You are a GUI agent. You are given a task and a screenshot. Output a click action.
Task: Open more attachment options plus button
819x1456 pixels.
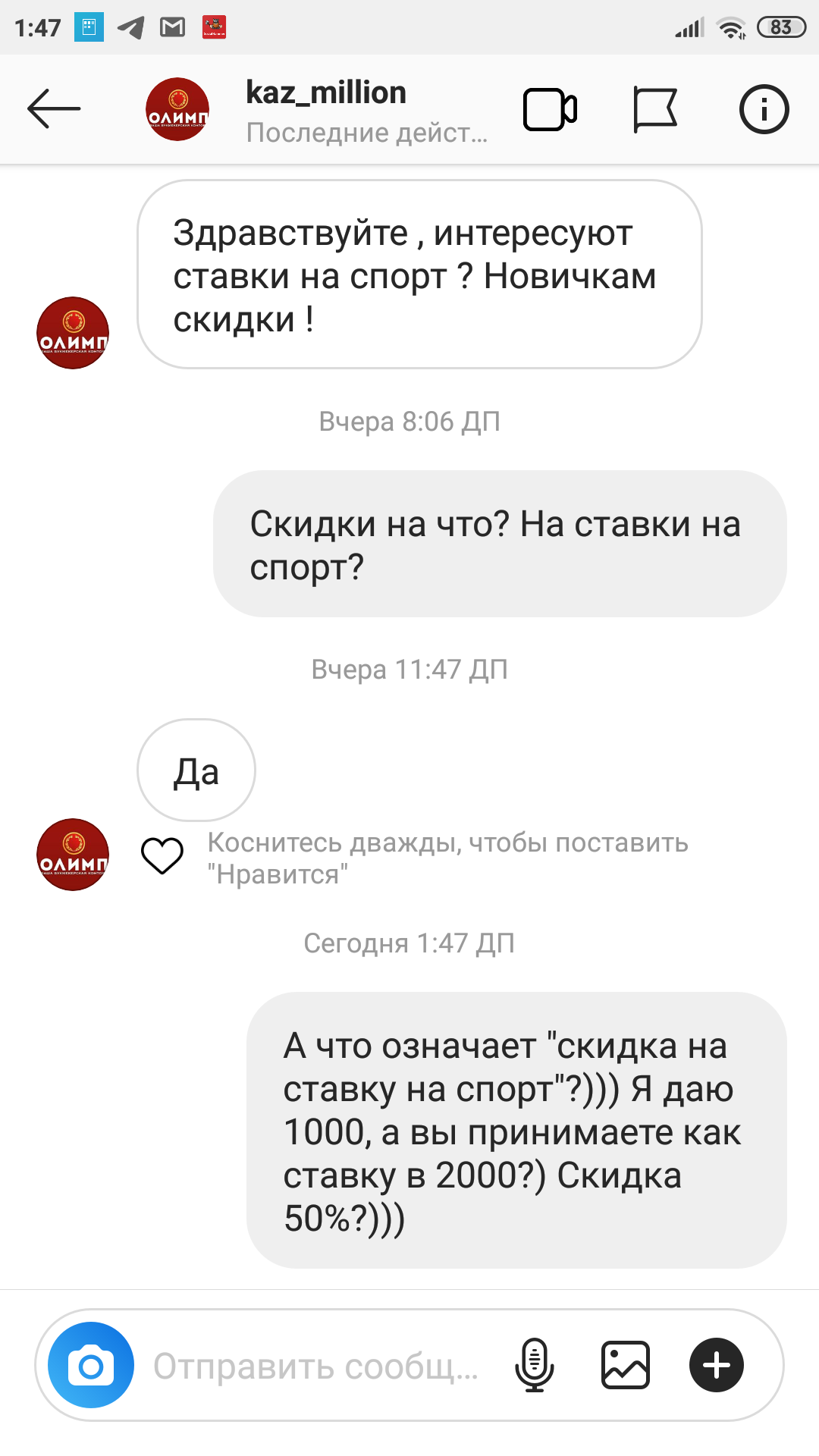716,1366
